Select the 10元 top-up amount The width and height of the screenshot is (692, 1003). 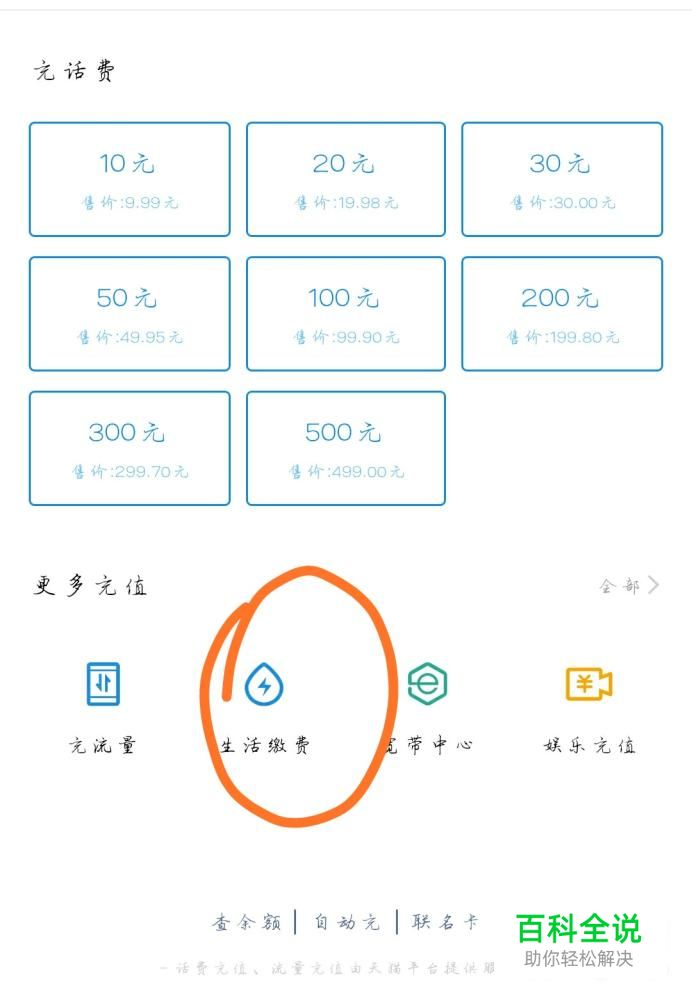(130, 179)
